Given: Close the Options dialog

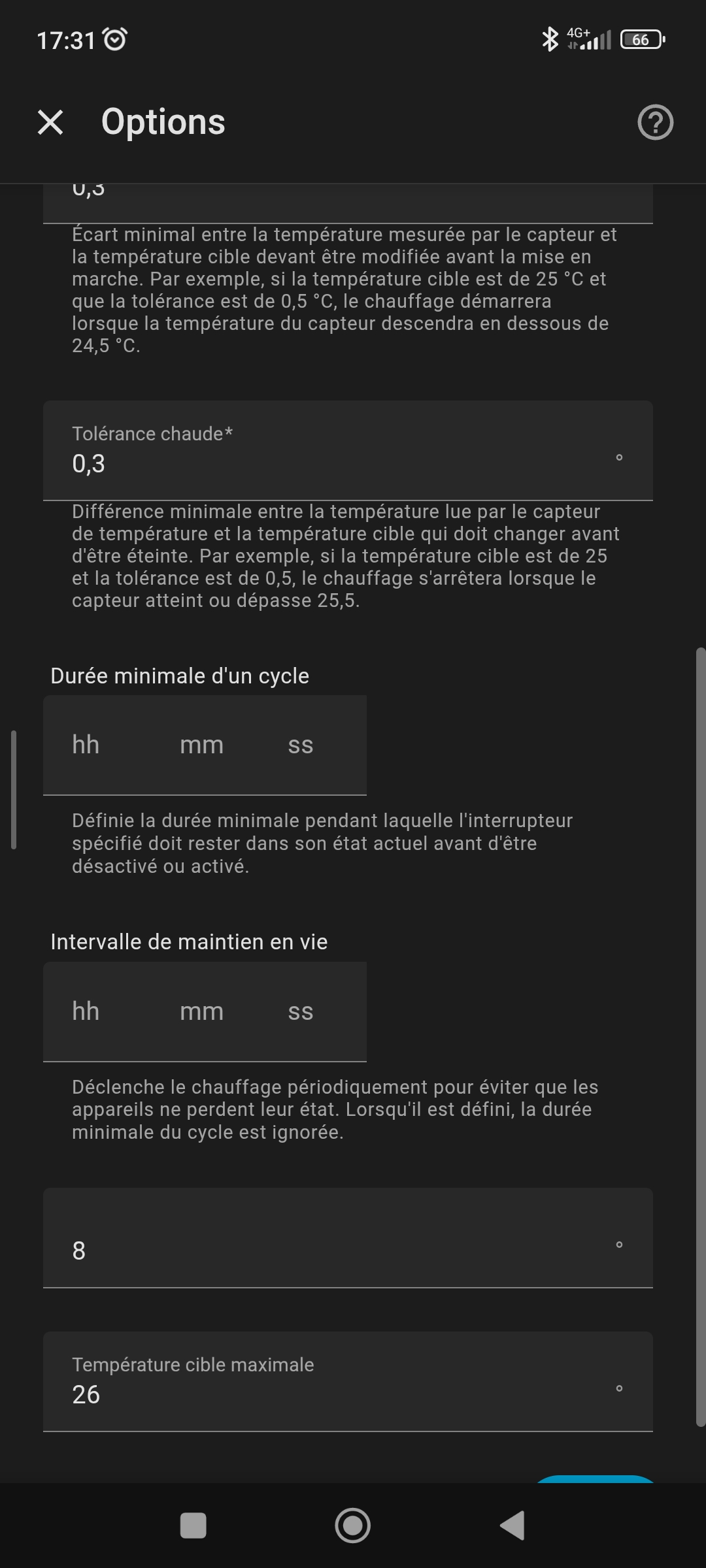Looking at the screenshot, I should pyautogui.click(x=50, y=122).
